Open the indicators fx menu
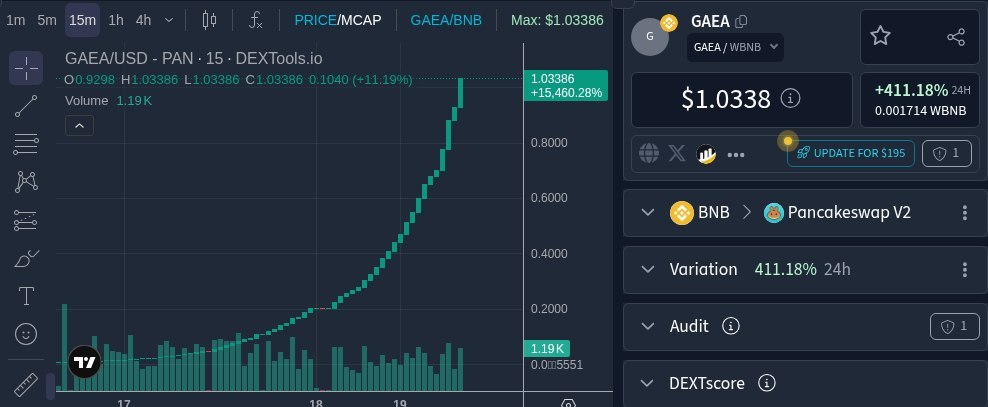This screenshot has width=988, height=407. (255, 20)
